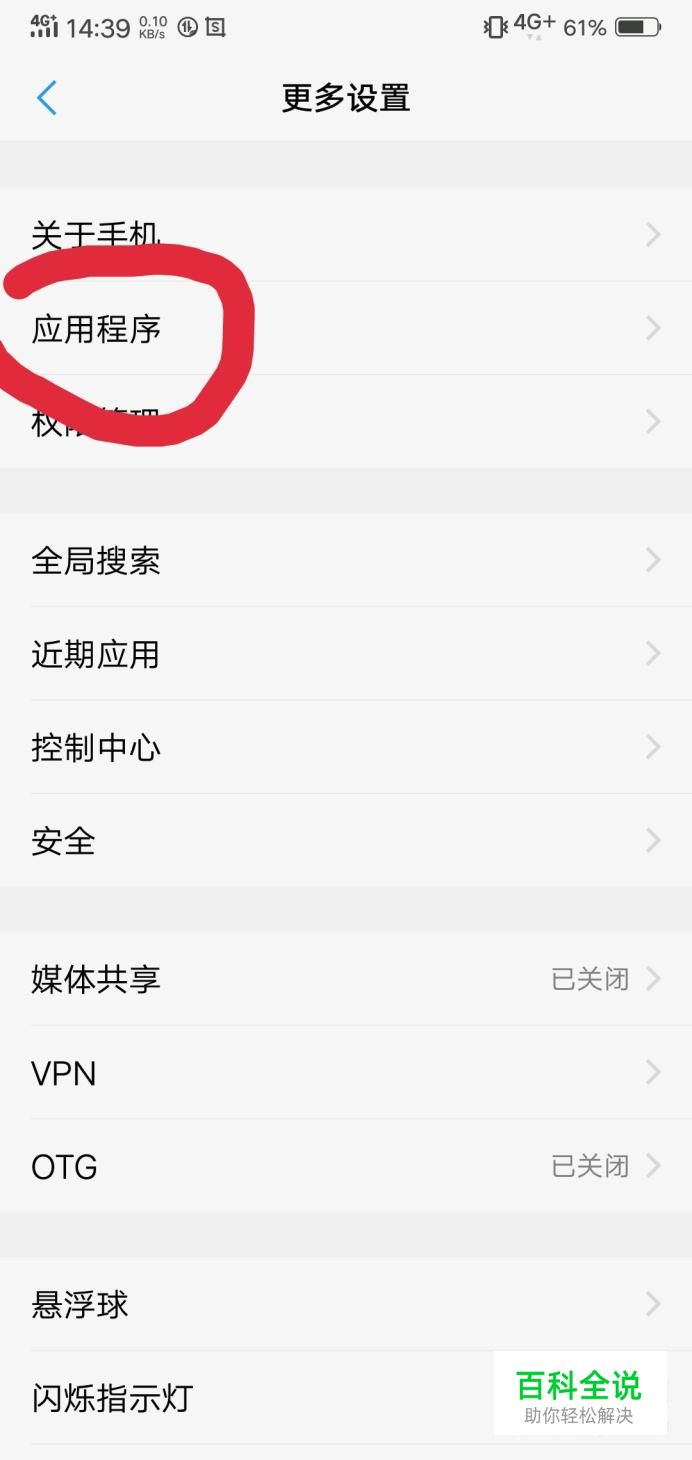Open 闪烁指示灯 settings
Image resolution: width=692 pixels, height=1460 pixels.
[346, 1397]
